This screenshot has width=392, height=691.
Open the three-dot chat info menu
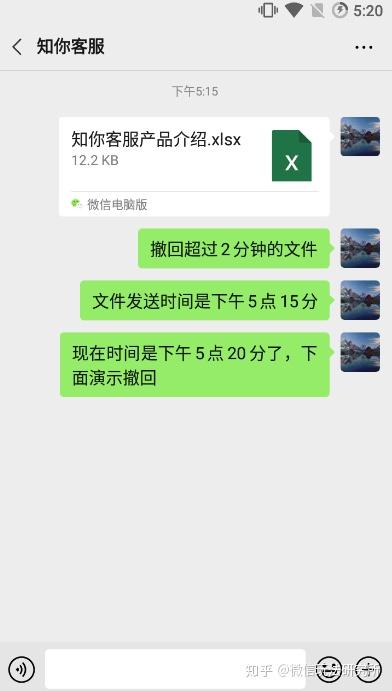364,47
